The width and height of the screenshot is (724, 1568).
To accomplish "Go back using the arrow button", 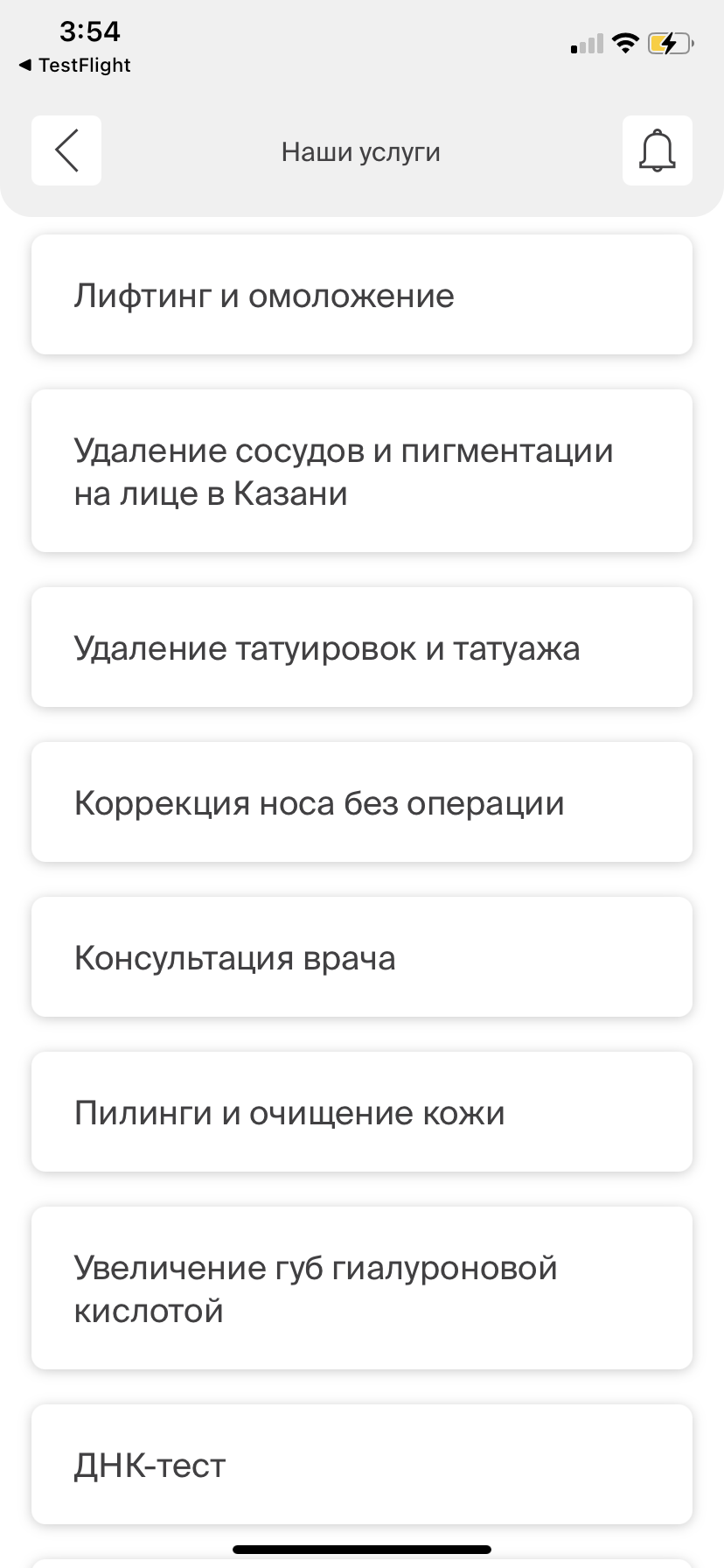I will [66, 150].
